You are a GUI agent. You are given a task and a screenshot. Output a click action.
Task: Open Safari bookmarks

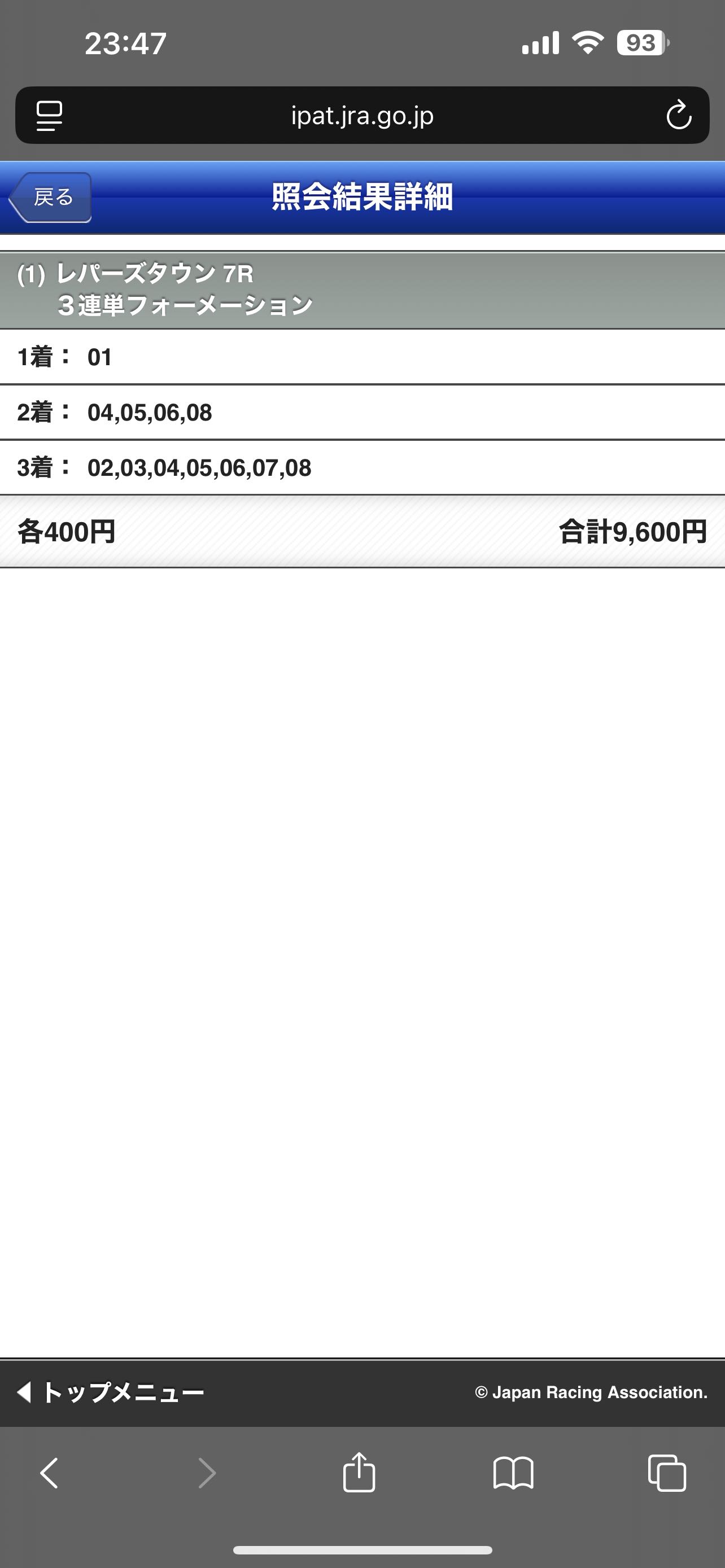tap(513, 1473)
